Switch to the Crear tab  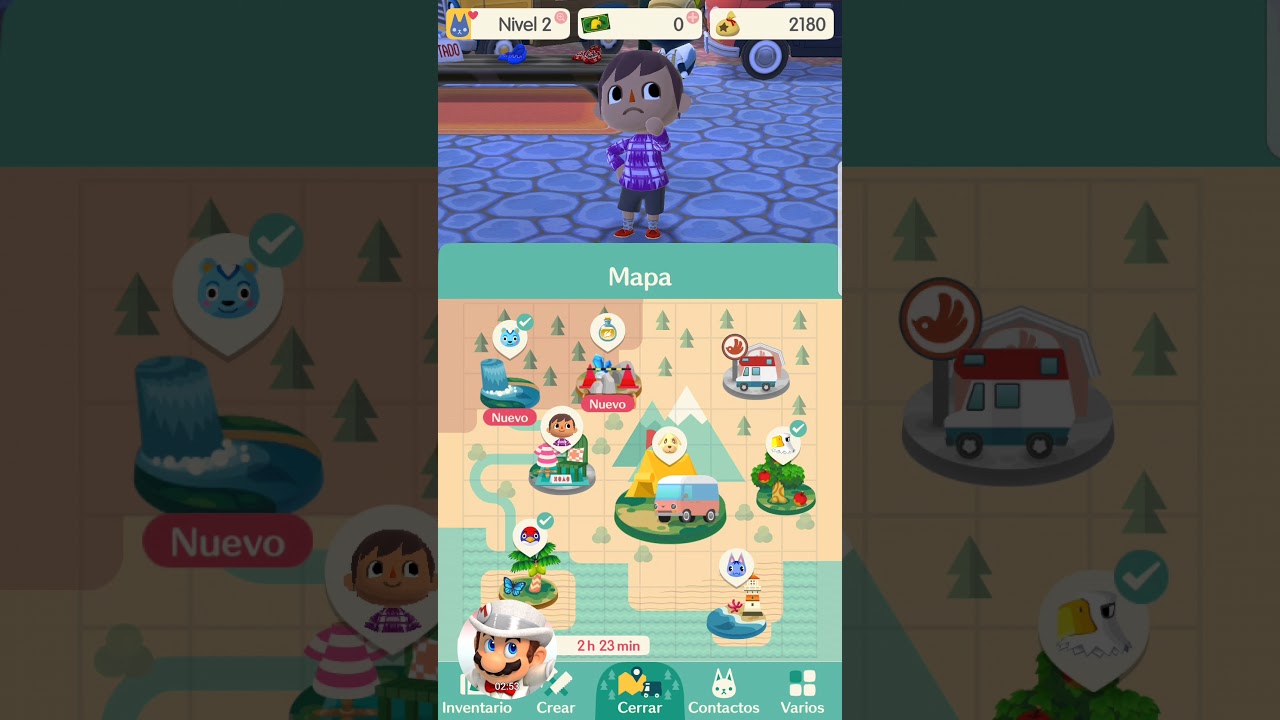pos(556,693)
